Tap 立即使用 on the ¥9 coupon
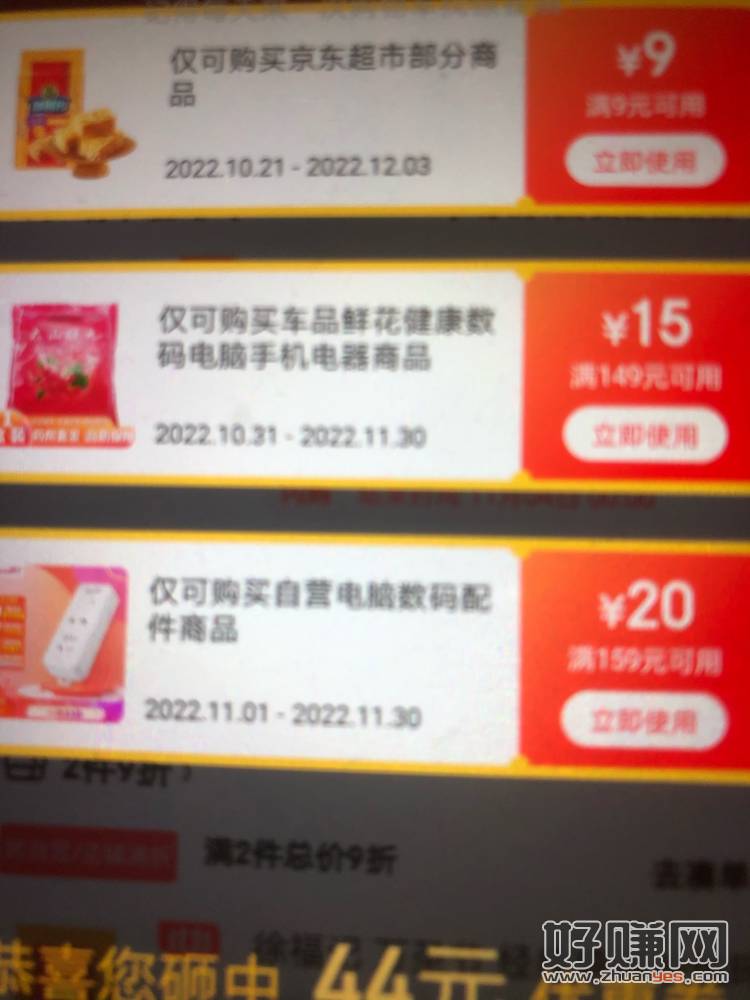The width and height of the screenshot is (750, 1000). click(644, 161)
